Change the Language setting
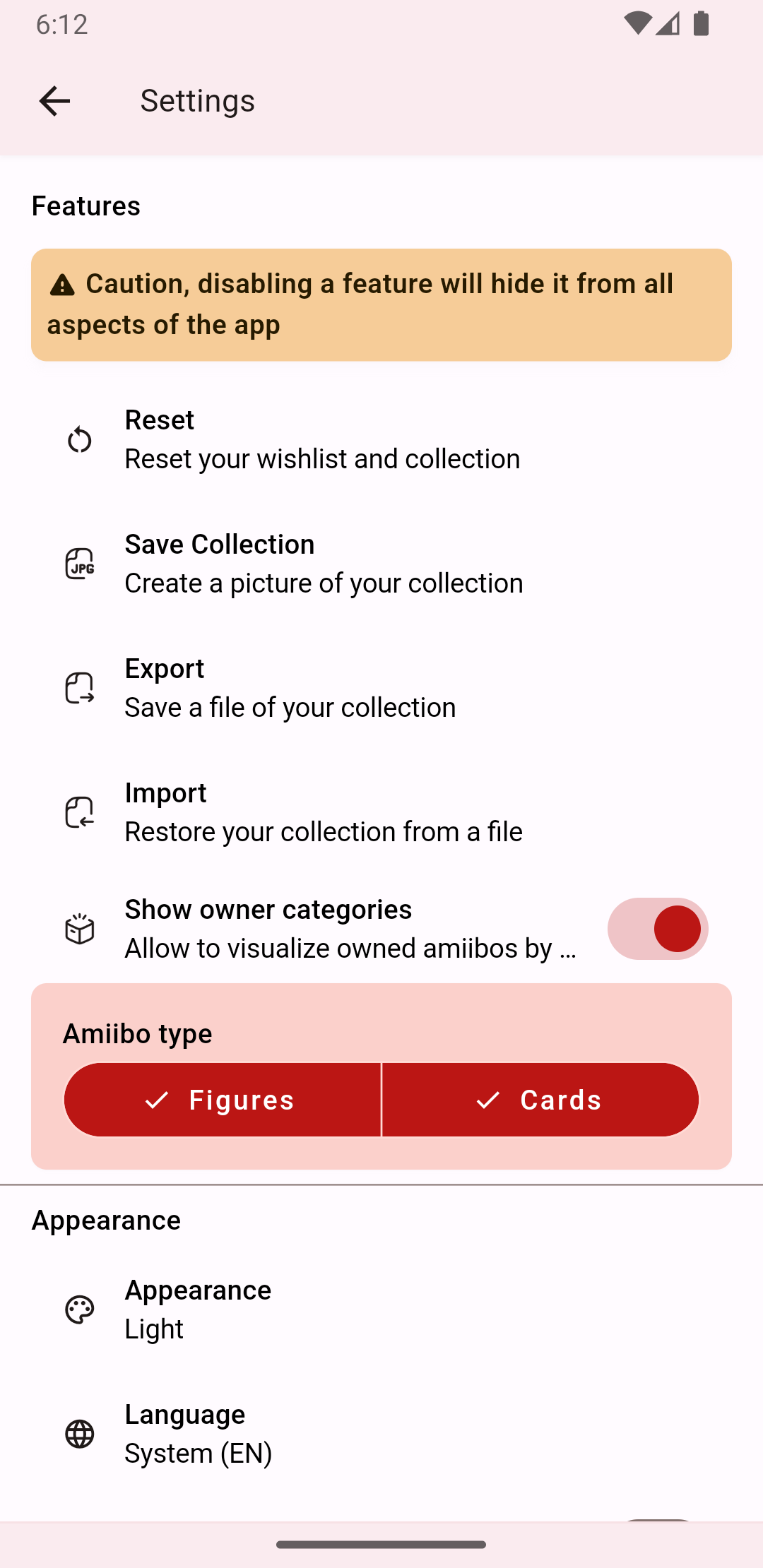Screen dimensions: 763x1568 tap(381, 1434)
